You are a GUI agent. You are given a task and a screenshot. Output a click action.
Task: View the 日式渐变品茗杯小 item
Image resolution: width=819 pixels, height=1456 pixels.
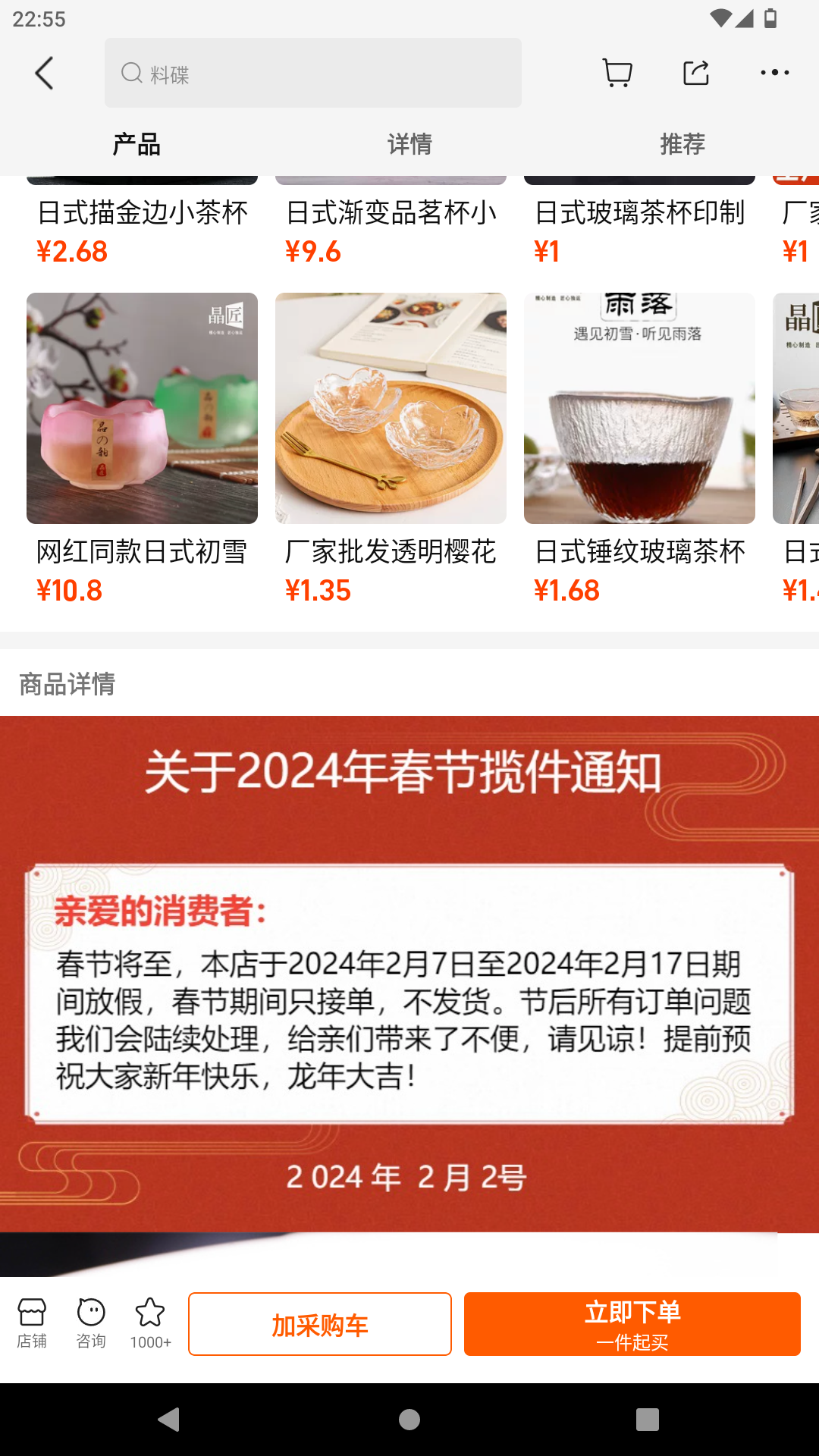(391, 214)
